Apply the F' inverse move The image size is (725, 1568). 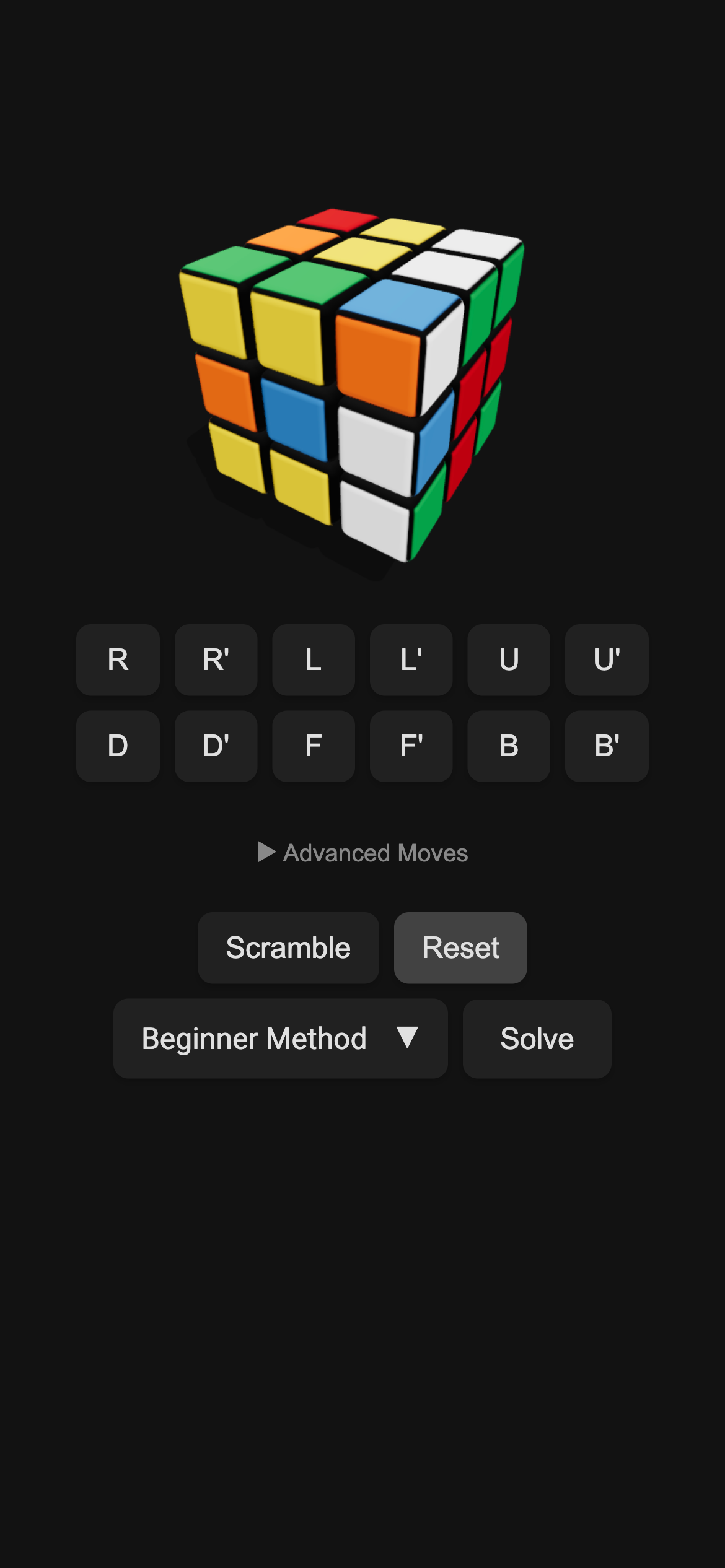411,746
